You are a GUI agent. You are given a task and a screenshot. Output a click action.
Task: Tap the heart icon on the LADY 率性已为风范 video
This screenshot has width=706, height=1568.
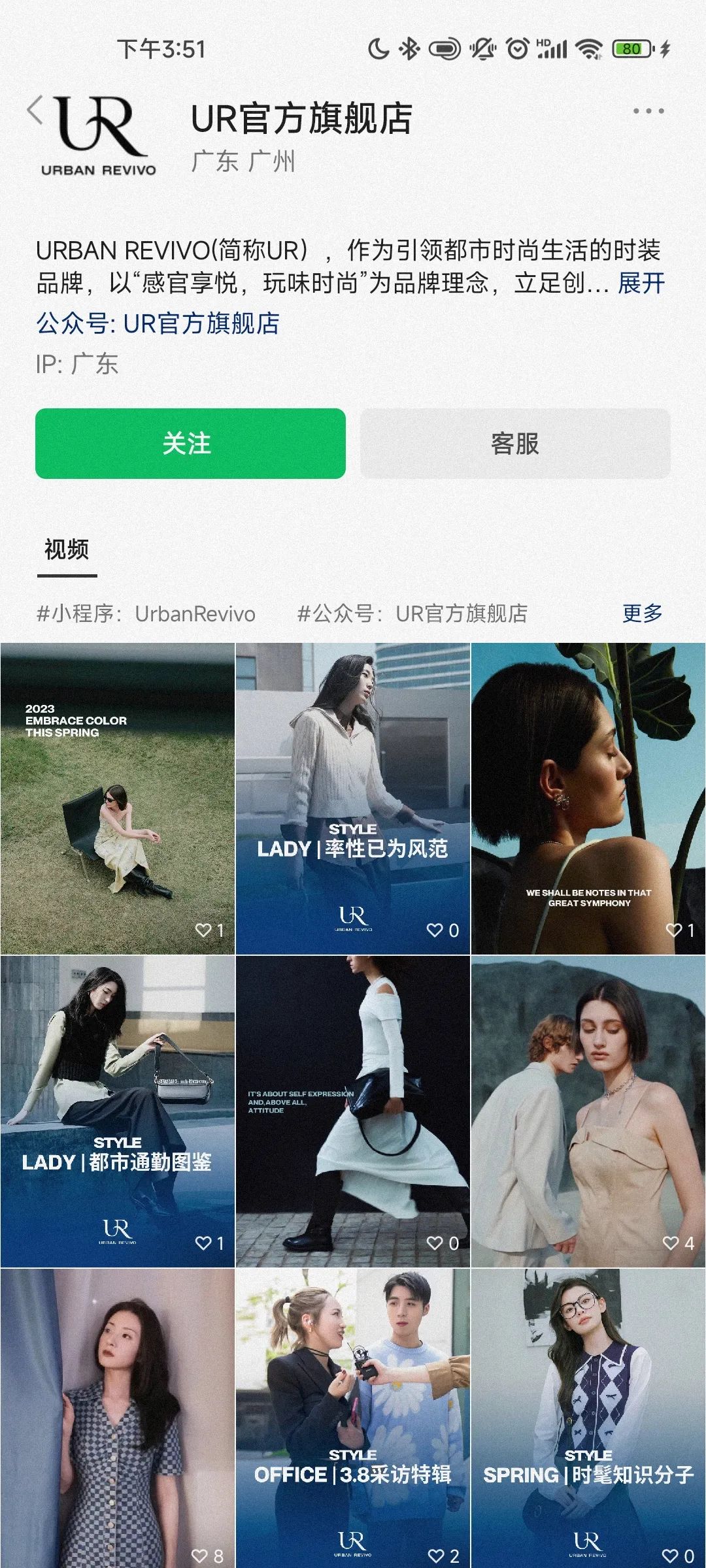point(434,929)
